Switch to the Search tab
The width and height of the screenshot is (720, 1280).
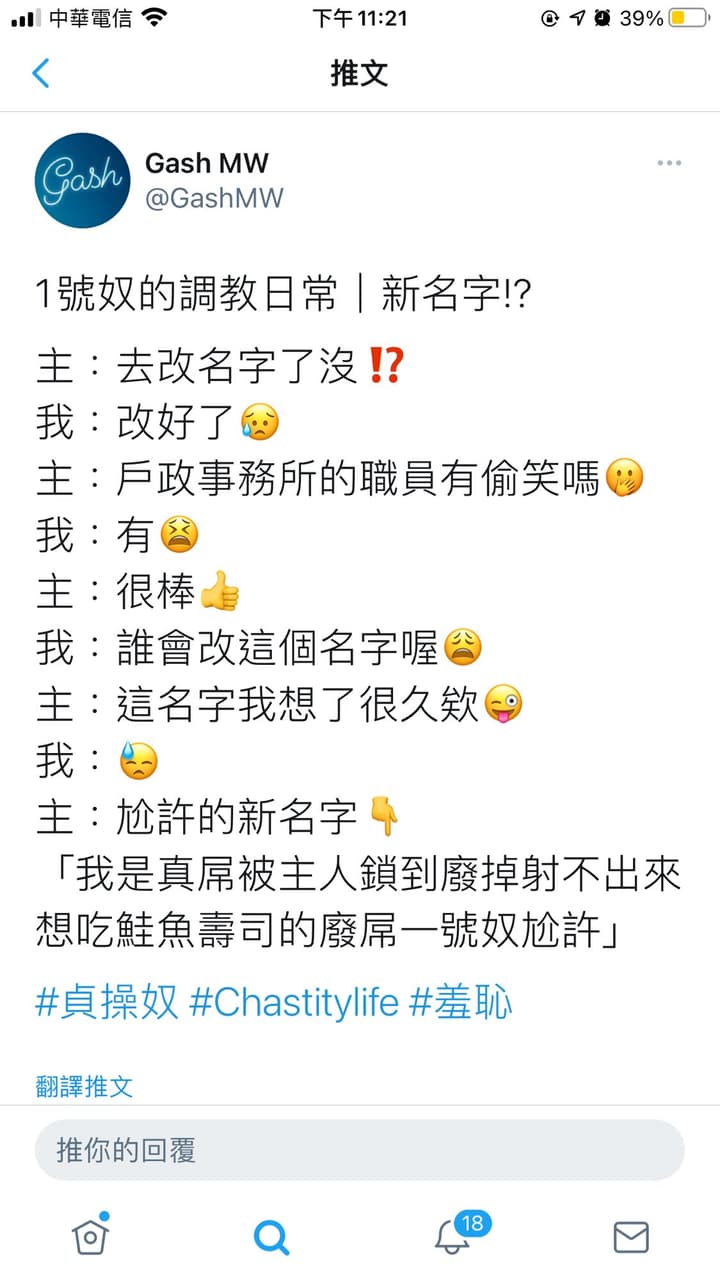point(270,1237)
